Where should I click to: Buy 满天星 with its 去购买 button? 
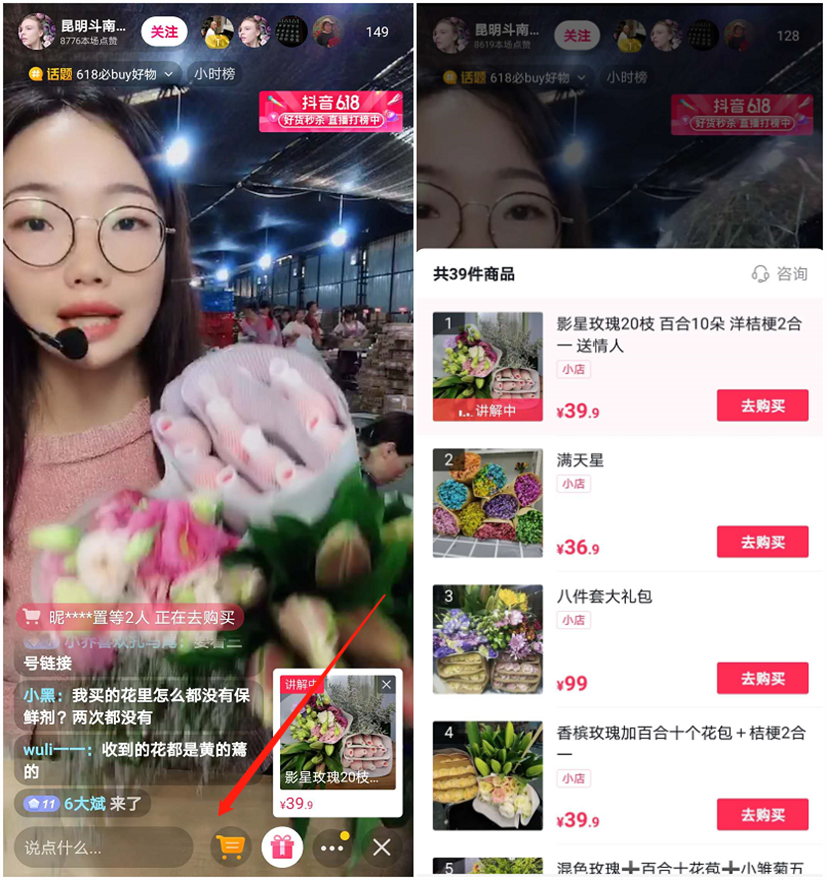762,542
